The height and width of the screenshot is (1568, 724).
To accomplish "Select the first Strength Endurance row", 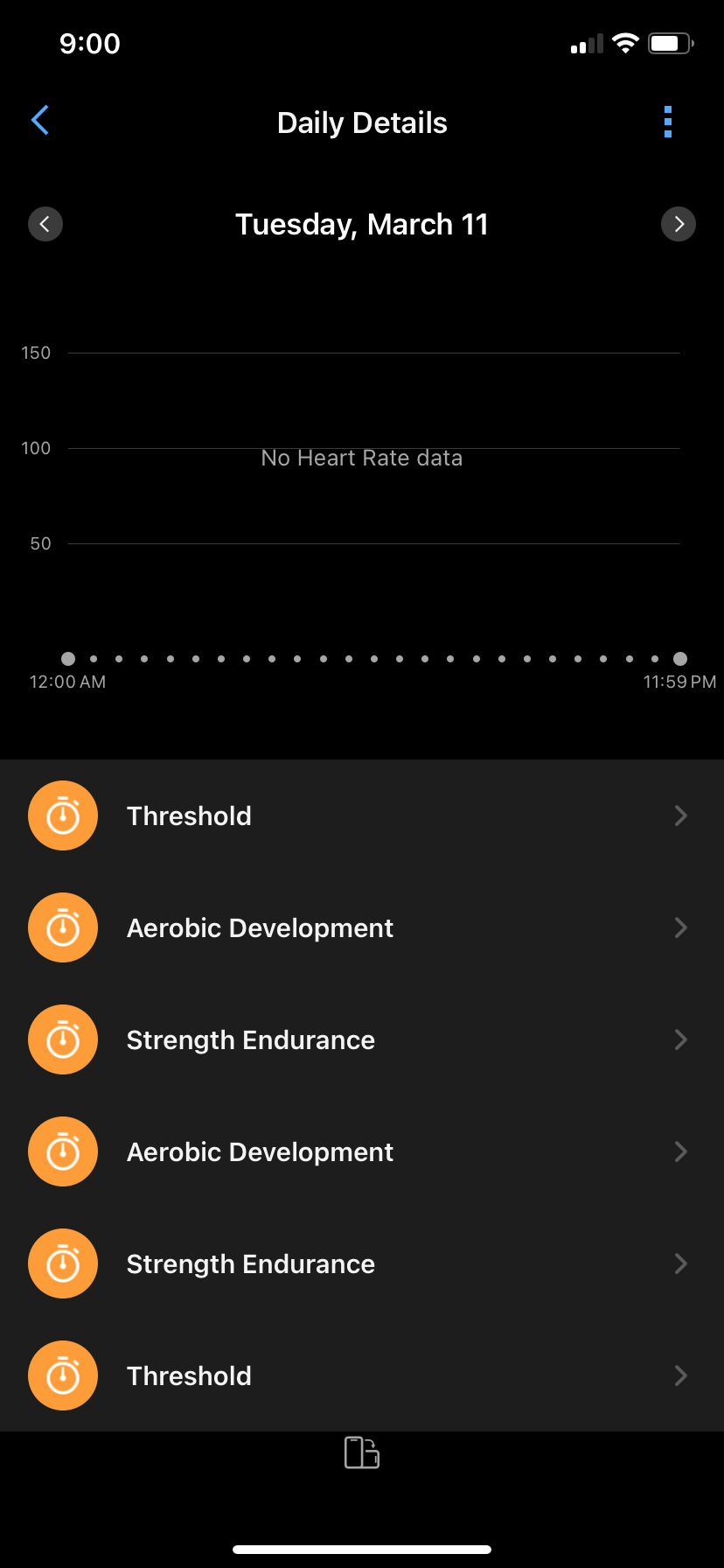I will (x=362, y=1039).
